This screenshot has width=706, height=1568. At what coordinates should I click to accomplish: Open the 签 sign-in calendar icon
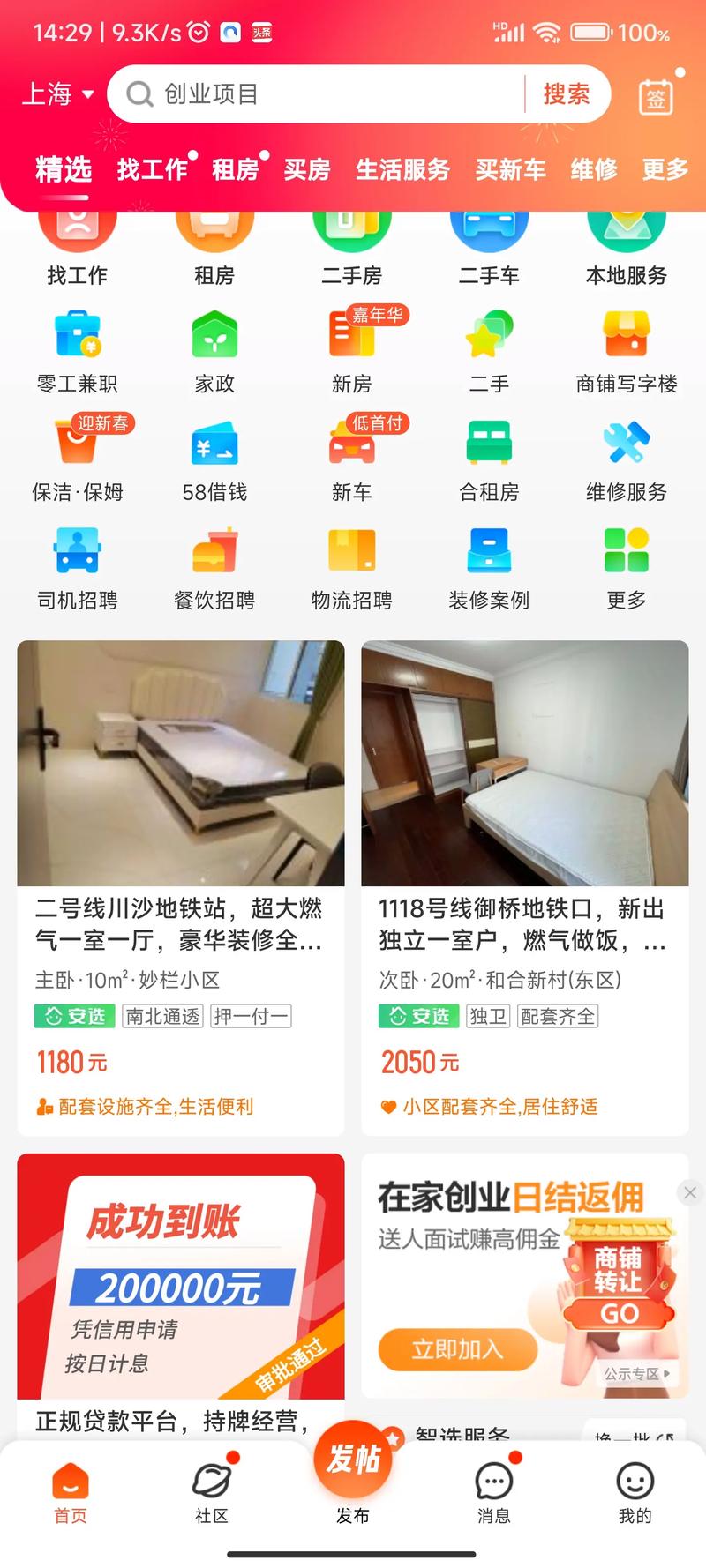click(x=655, y=94)
